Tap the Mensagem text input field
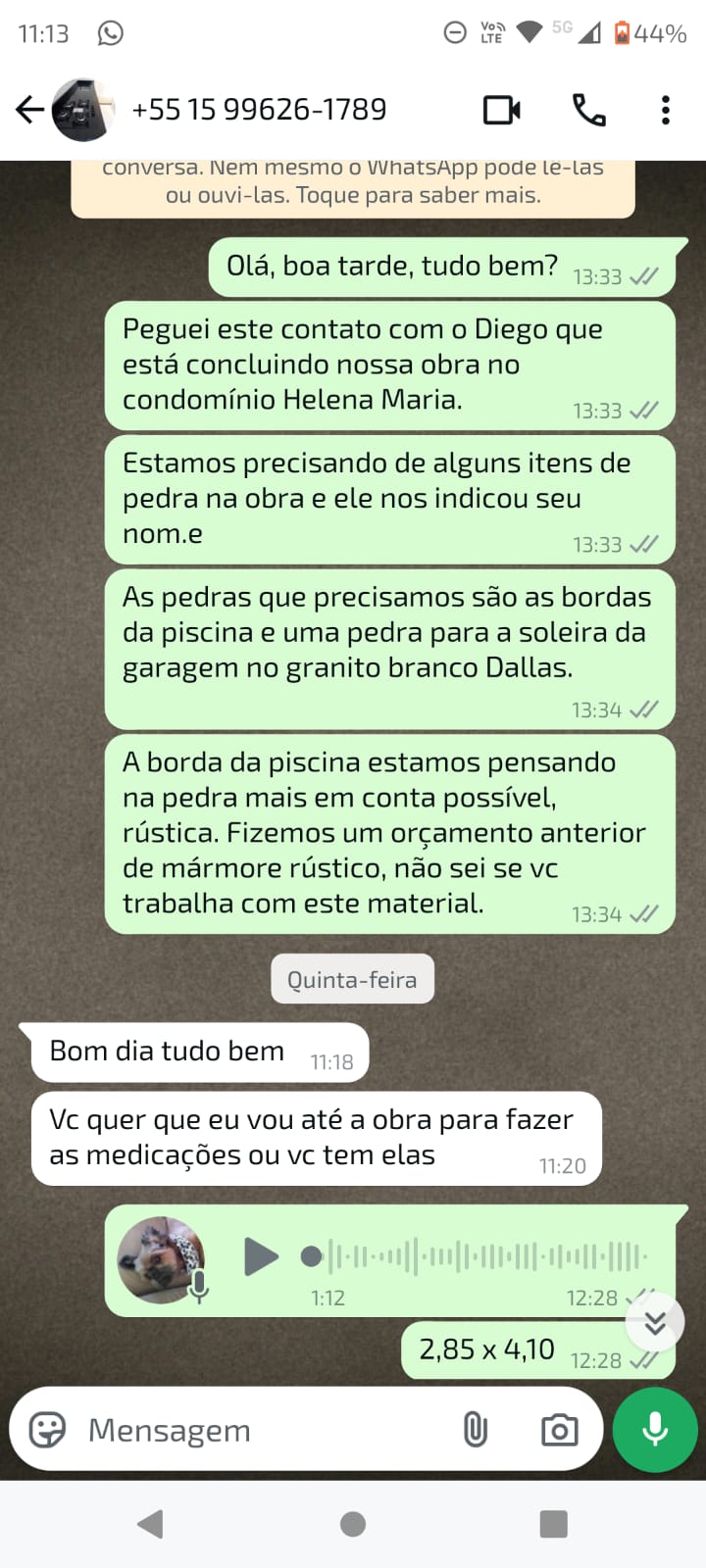 tap(245, 1430)
